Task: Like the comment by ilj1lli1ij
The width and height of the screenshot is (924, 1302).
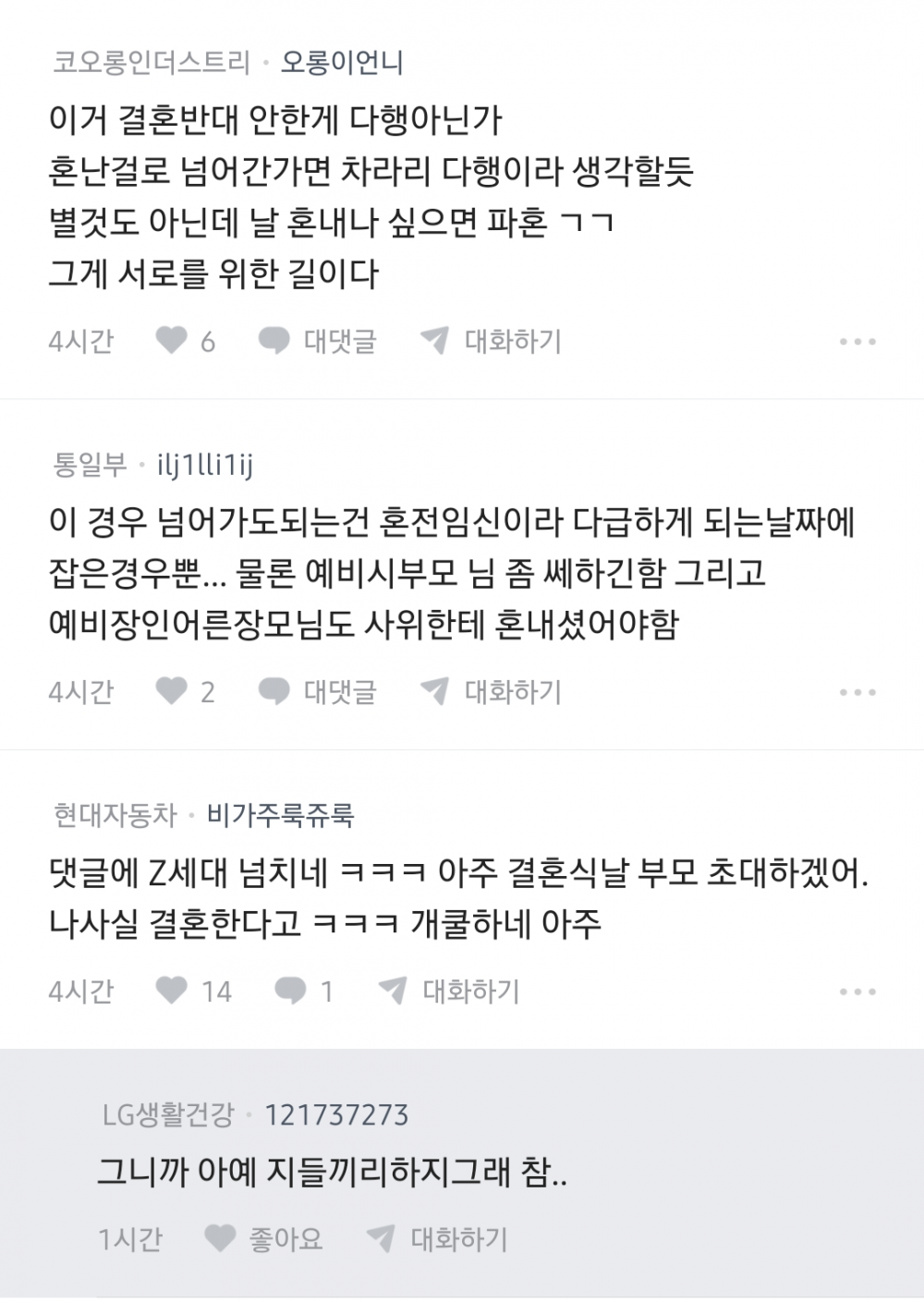Action: (172, 691)
